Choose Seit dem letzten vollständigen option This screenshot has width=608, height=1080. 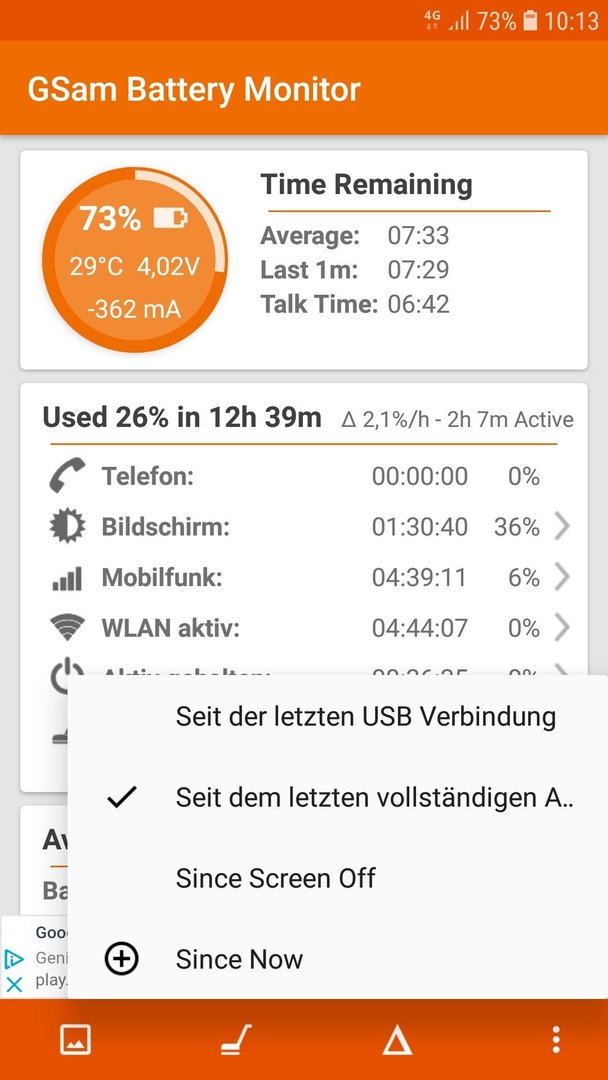(x=337, y=798)
